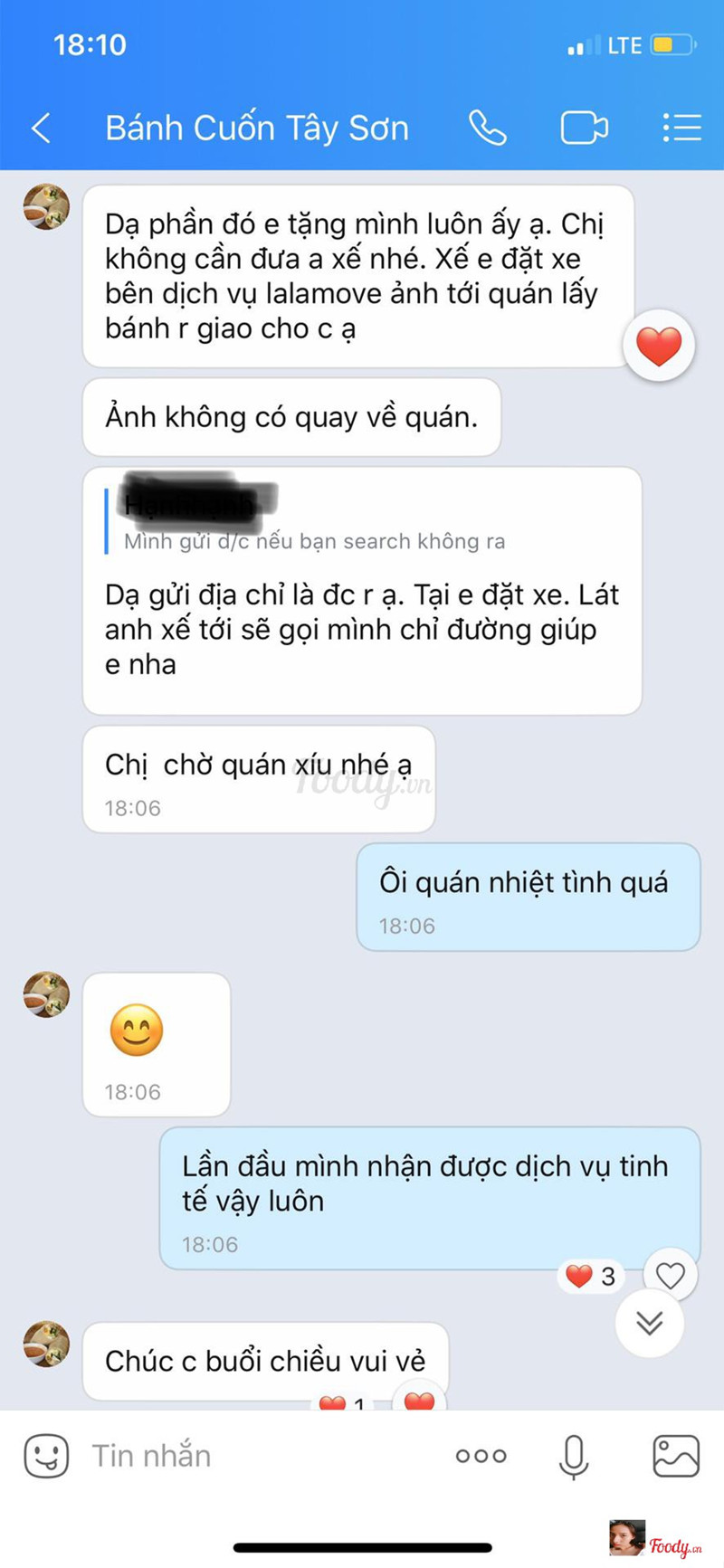The width and height of the screenshot is (724, 1568).
Task: Record a voice message
Action: pos(574,1456)
